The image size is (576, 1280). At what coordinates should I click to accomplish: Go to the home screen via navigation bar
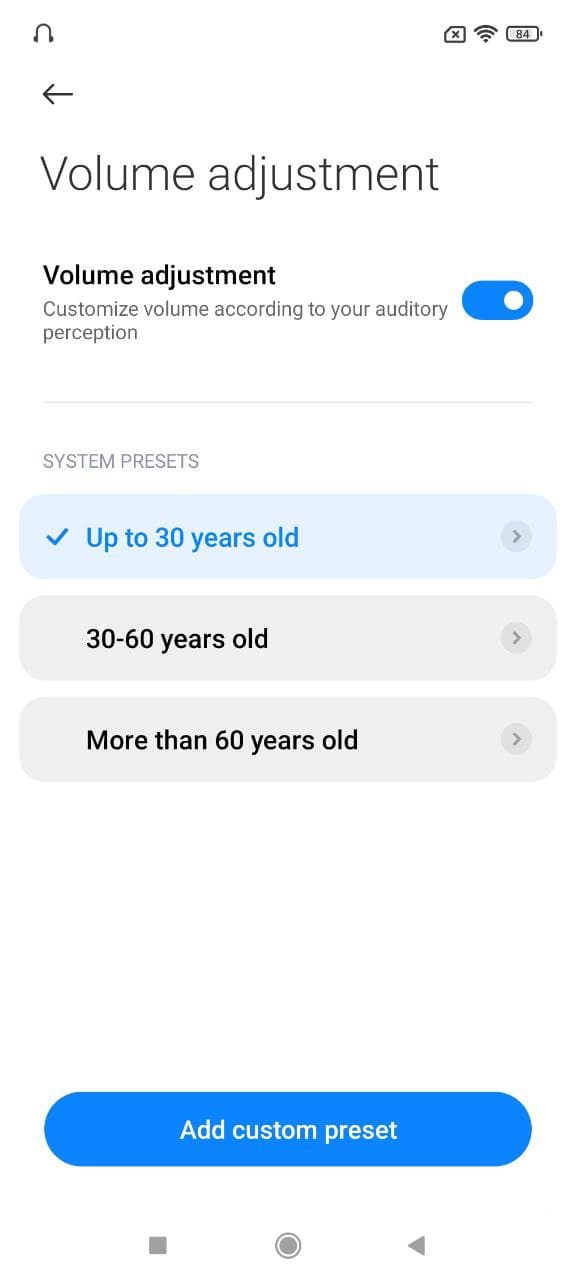click(288, 1245)
